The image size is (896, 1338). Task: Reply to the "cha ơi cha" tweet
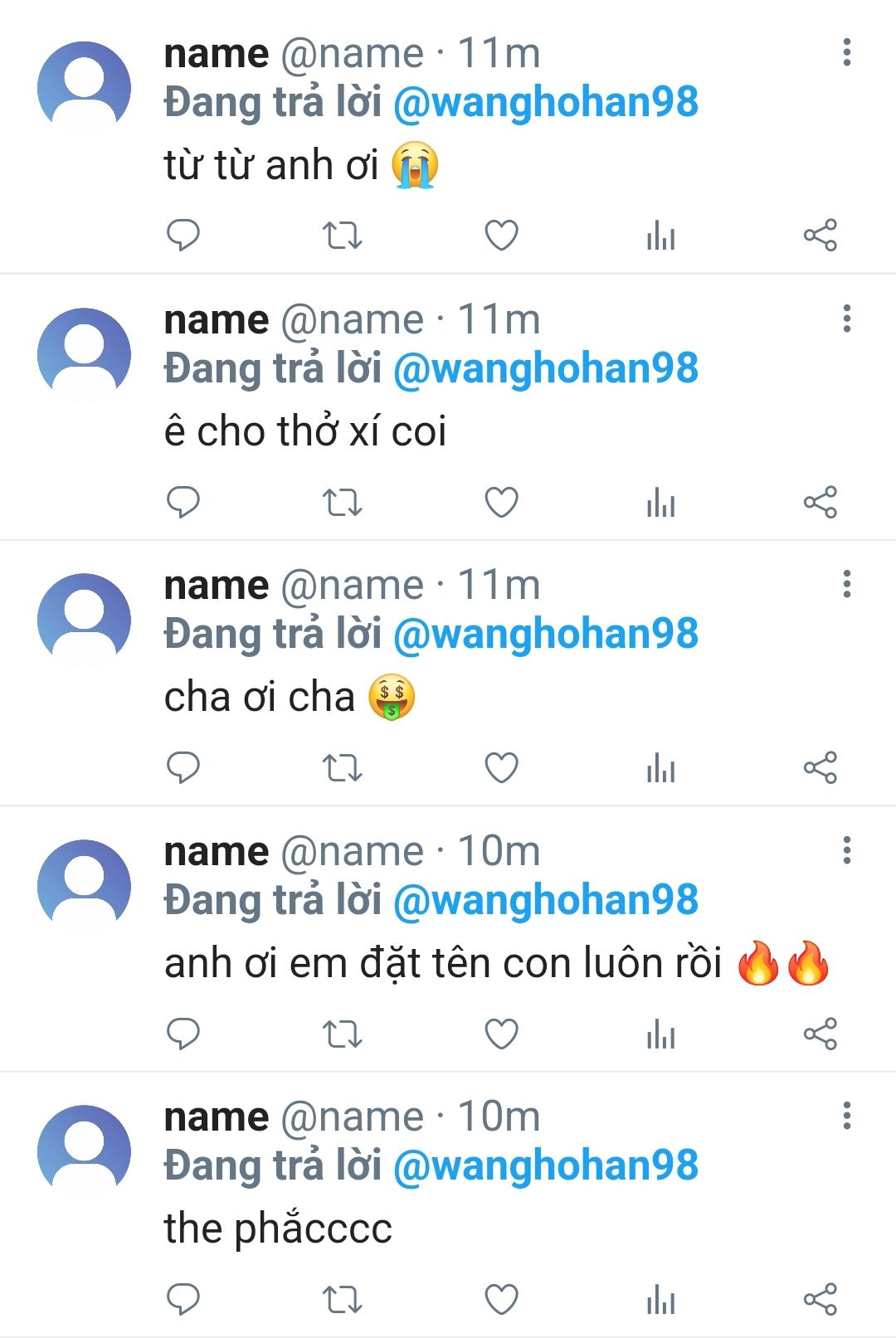coord(183,768)
